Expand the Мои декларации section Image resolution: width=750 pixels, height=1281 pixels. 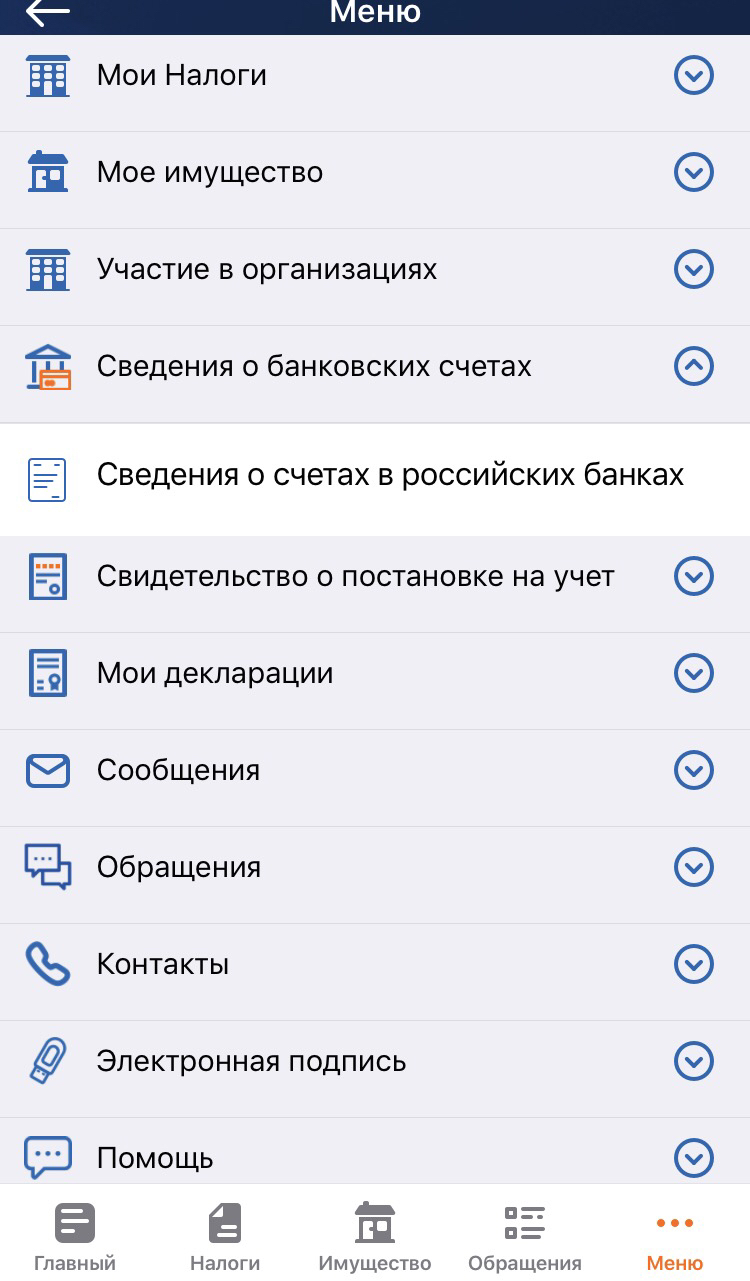693,674
